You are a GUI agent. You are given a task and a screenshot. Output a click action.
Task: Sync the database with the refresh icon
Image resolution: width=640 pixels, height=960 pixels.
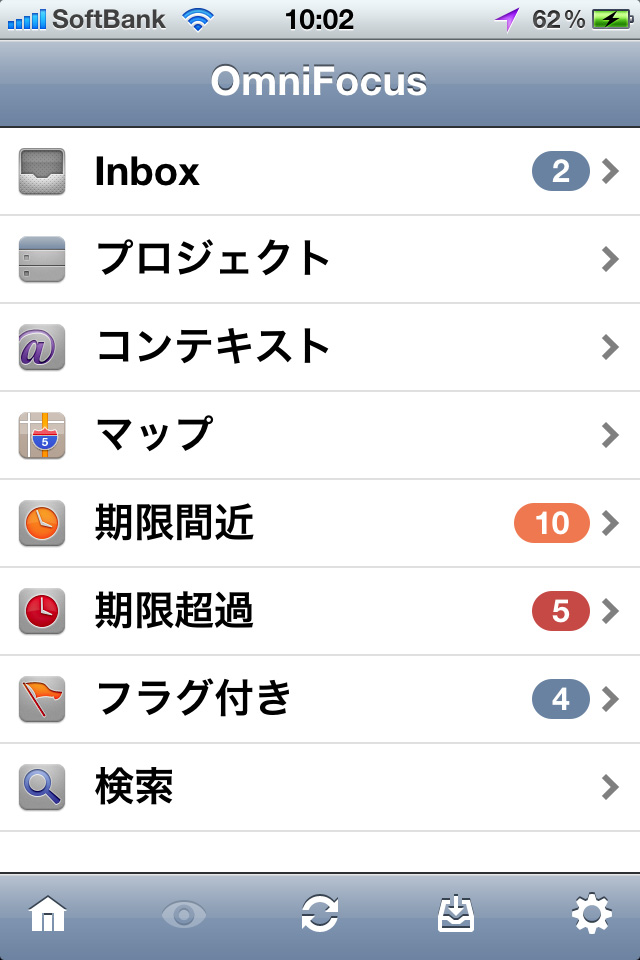click(x=320, y=915)
